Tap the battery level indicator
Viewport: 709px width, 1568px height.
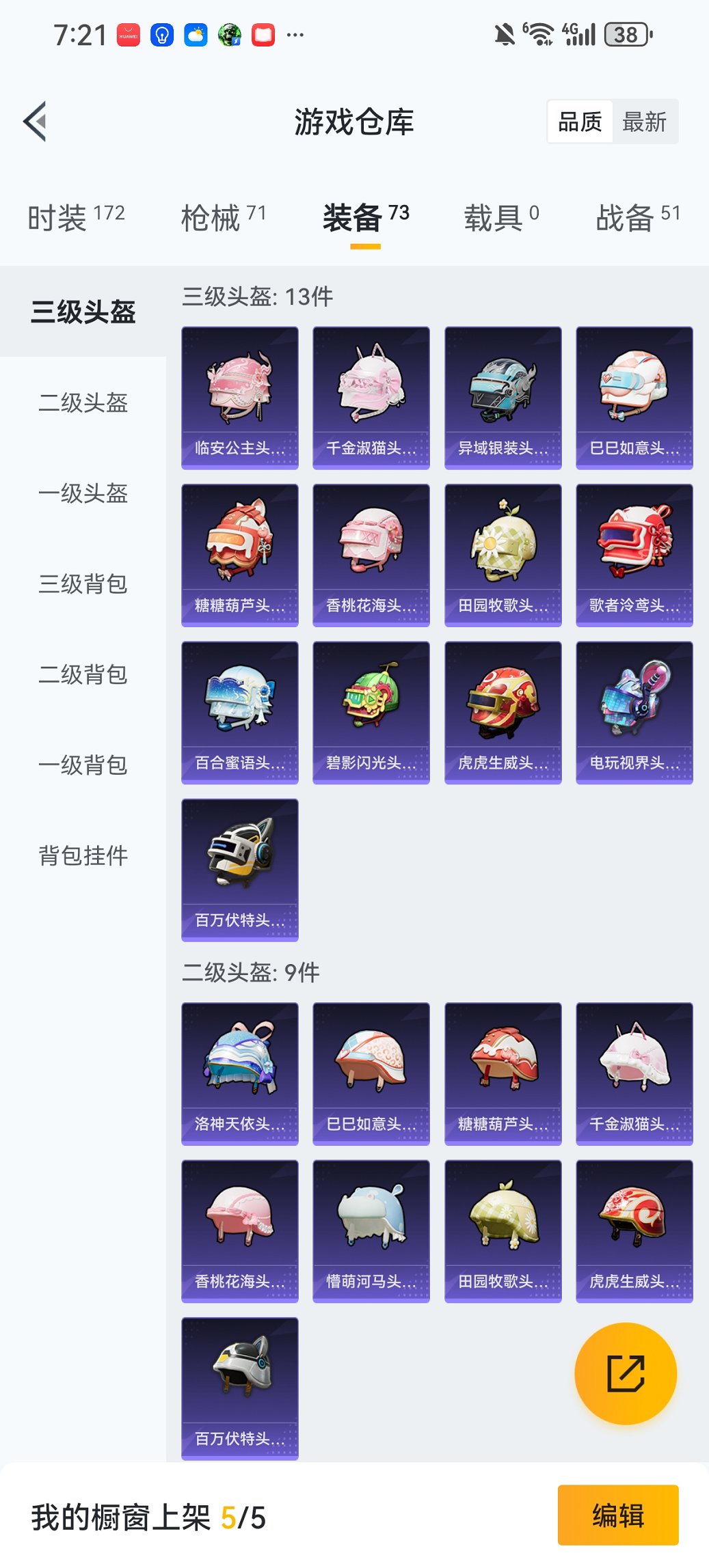tap(624, 36)
